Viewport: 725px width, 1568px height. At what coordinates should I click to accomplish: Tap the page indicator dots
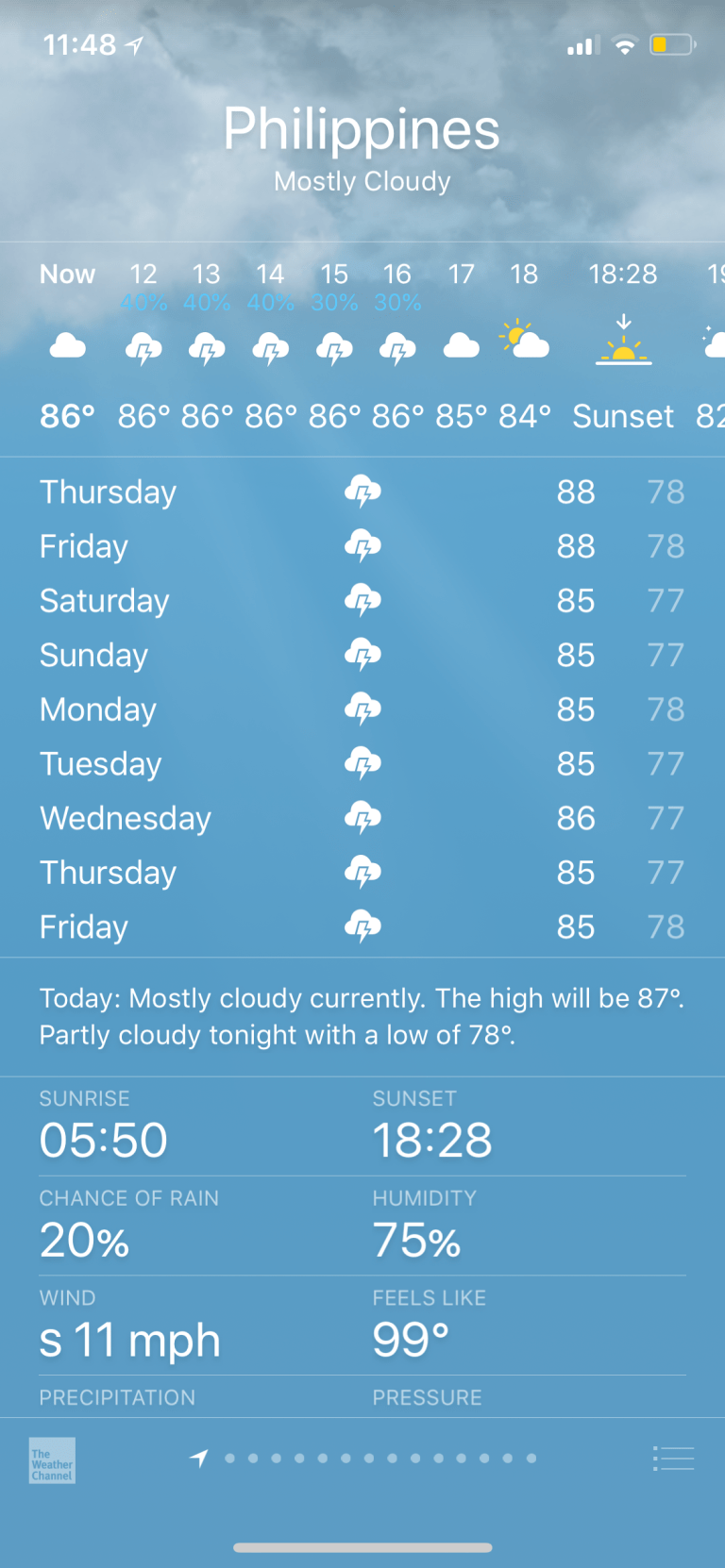(x=368, y=1459)
